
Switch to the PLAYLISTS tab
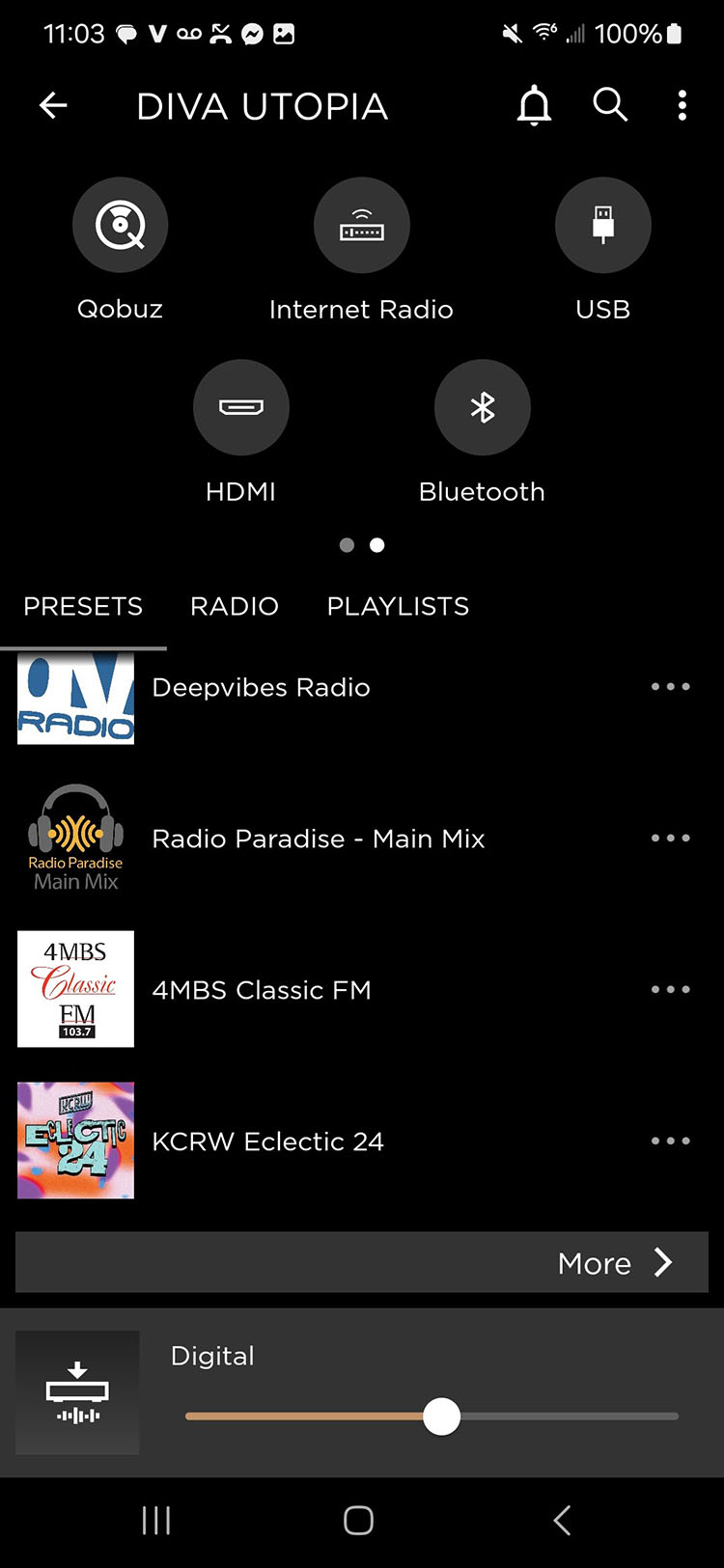pos(398,606)
